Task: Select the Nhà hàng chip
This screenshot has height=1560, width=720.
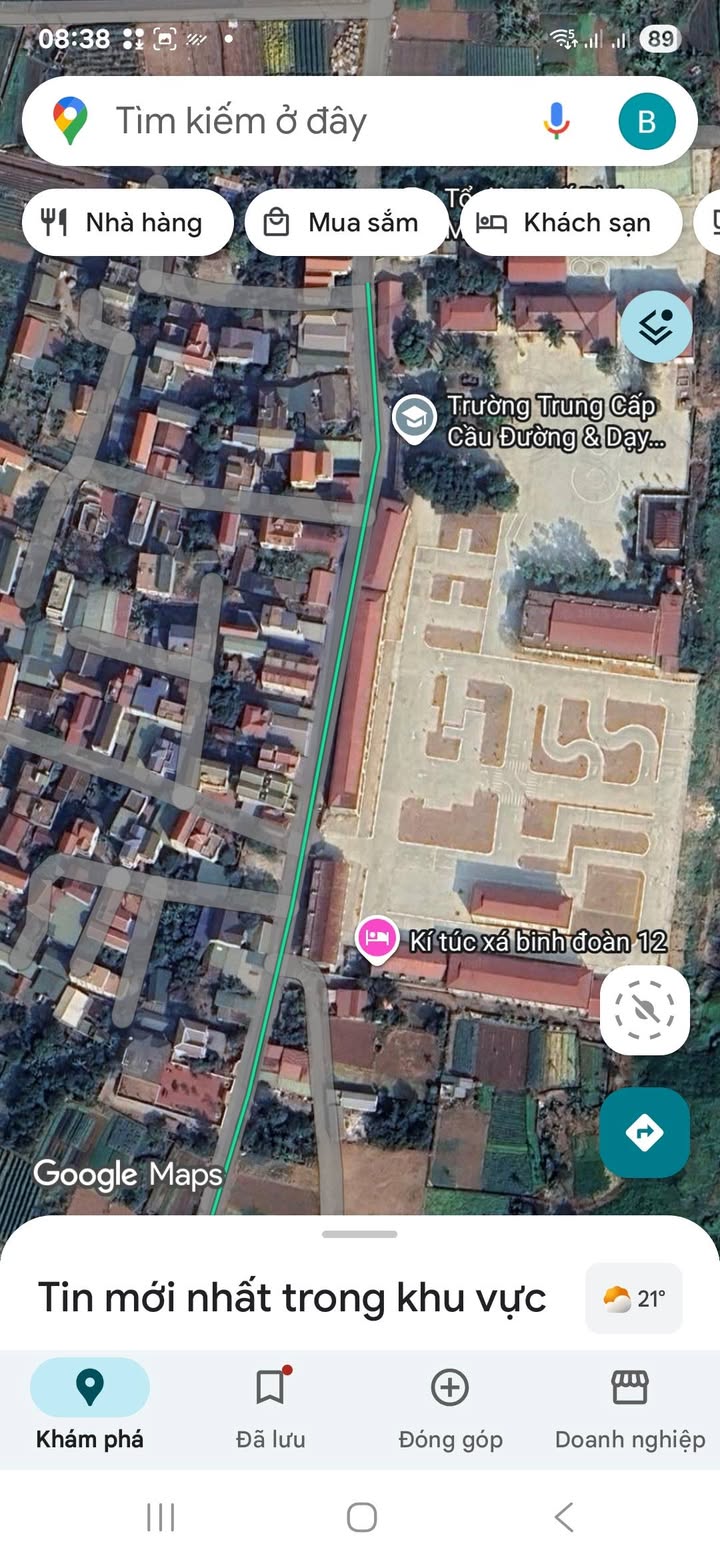Action: click(x=128, y=222)
